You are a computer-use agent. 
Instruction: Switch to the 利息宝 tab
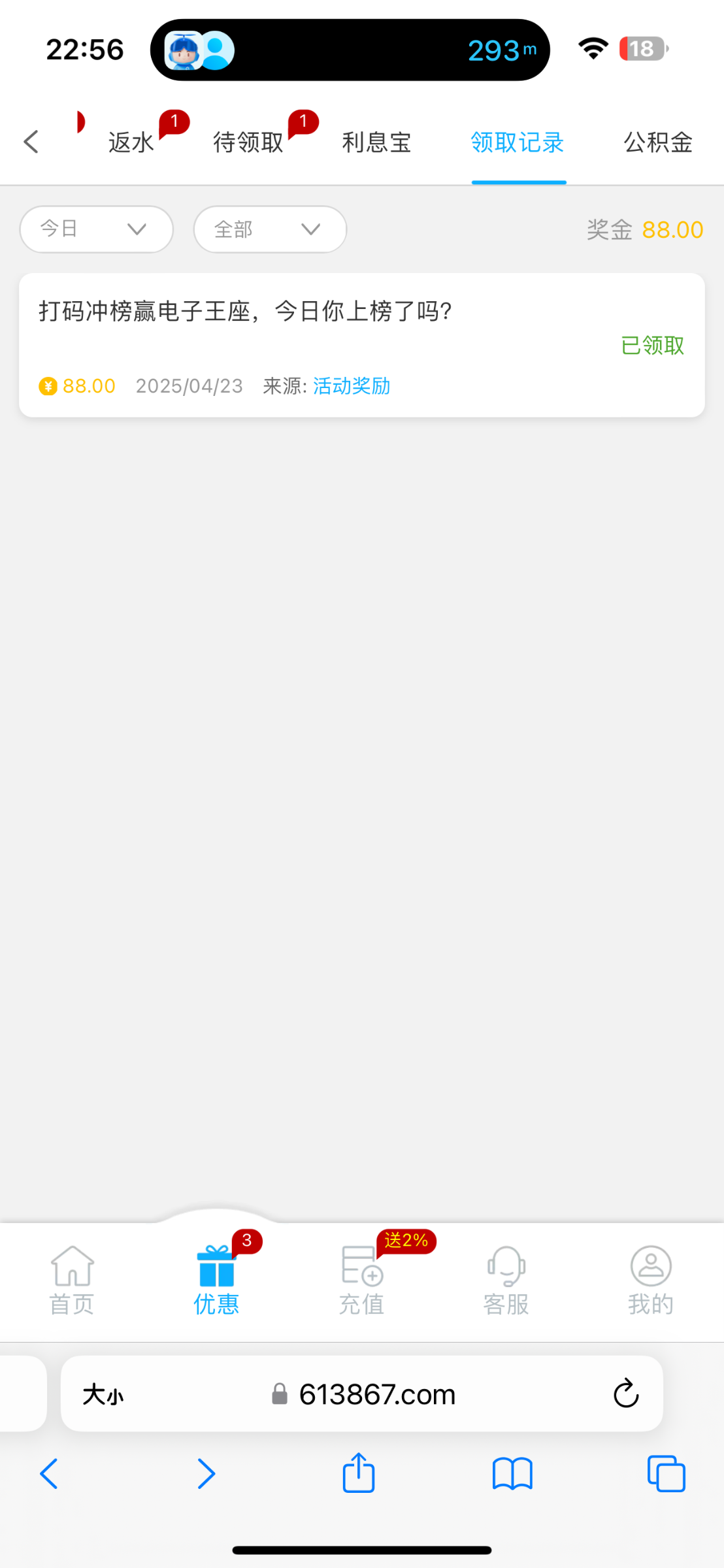tap(376, 142)
